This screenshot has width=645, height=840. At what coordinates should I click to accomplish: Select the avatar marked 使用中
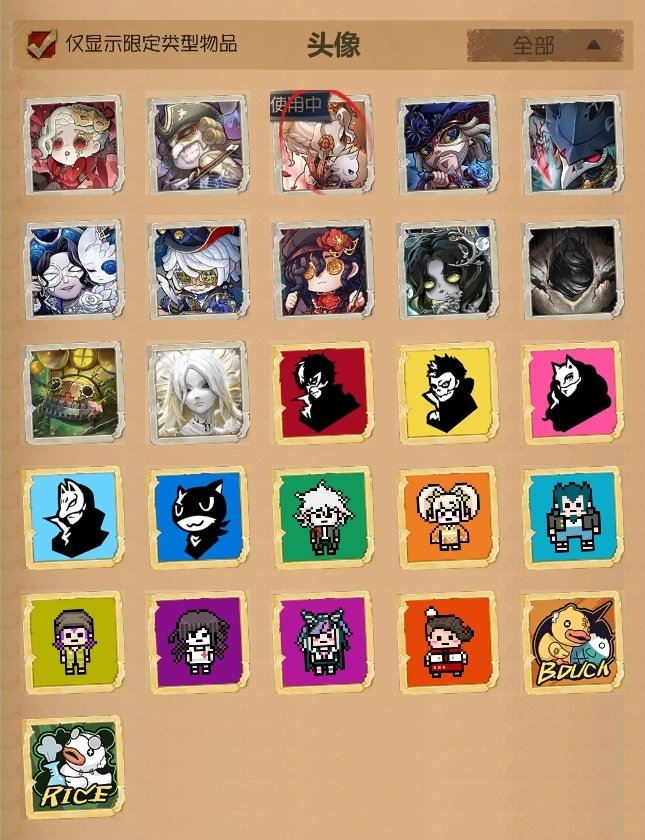(320, 146)
